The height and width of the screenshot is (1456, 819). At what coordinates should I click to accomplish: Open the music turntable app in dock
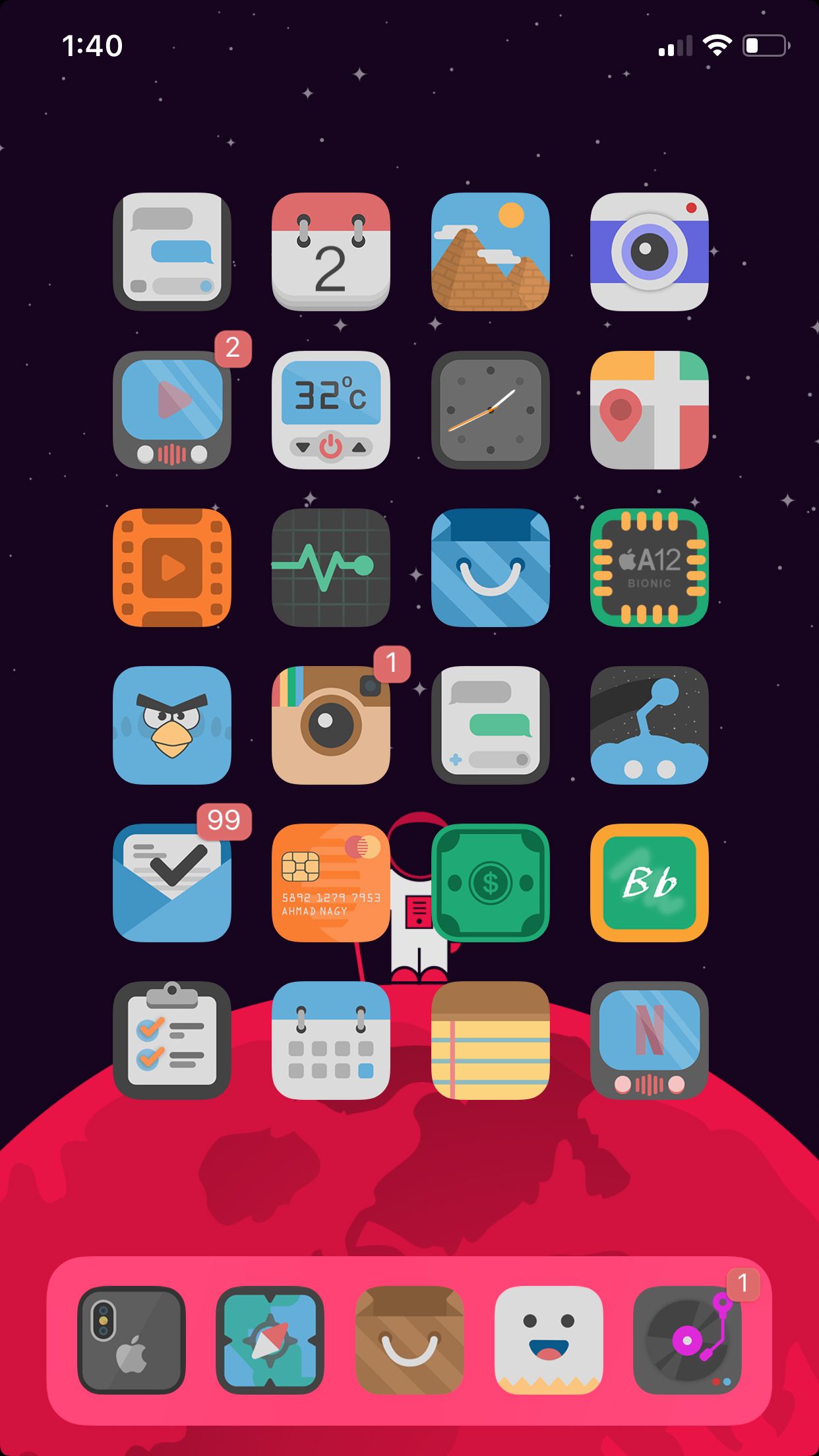click(x=687, y=1340)
